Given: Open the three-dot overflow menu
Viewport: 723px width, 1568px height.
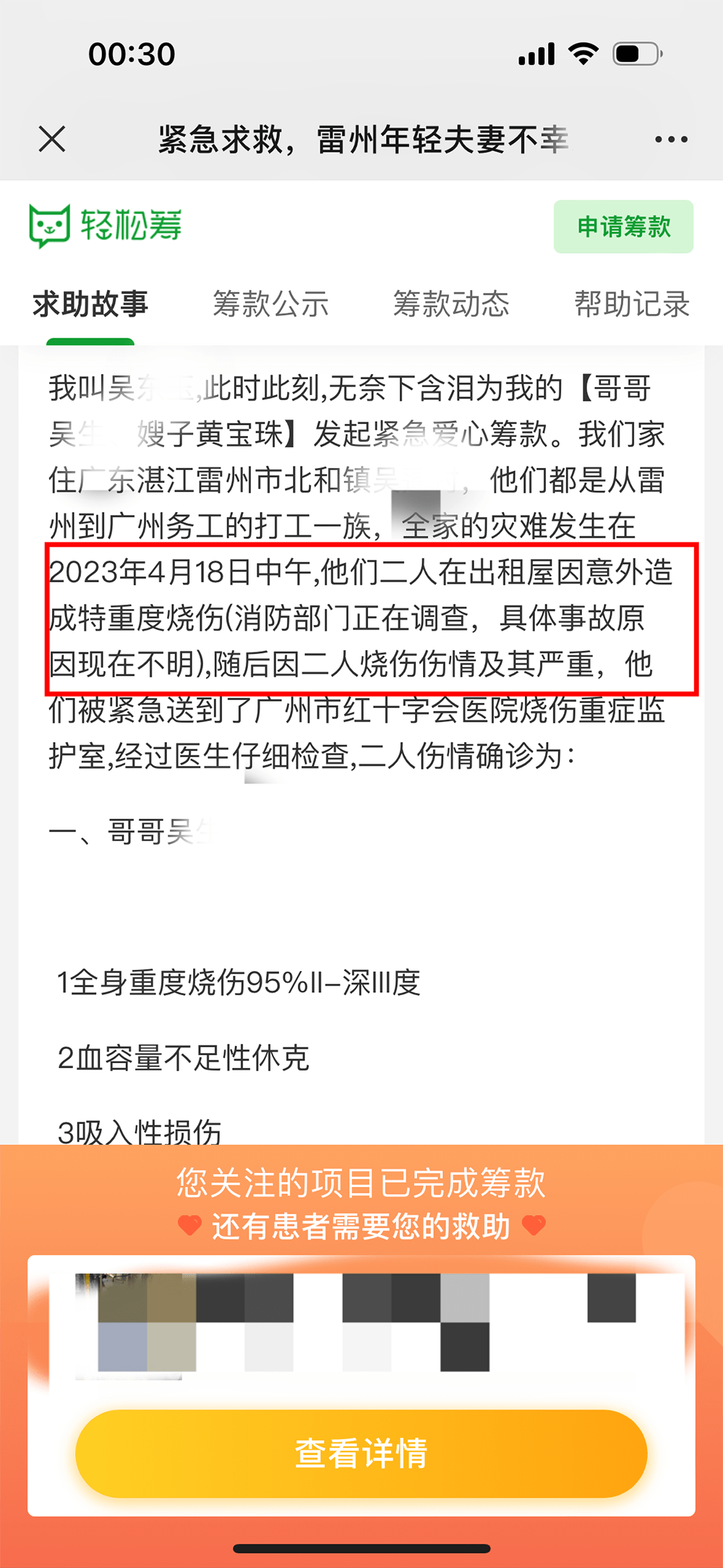Looking at the screenshot, I should tap(670, 139).
